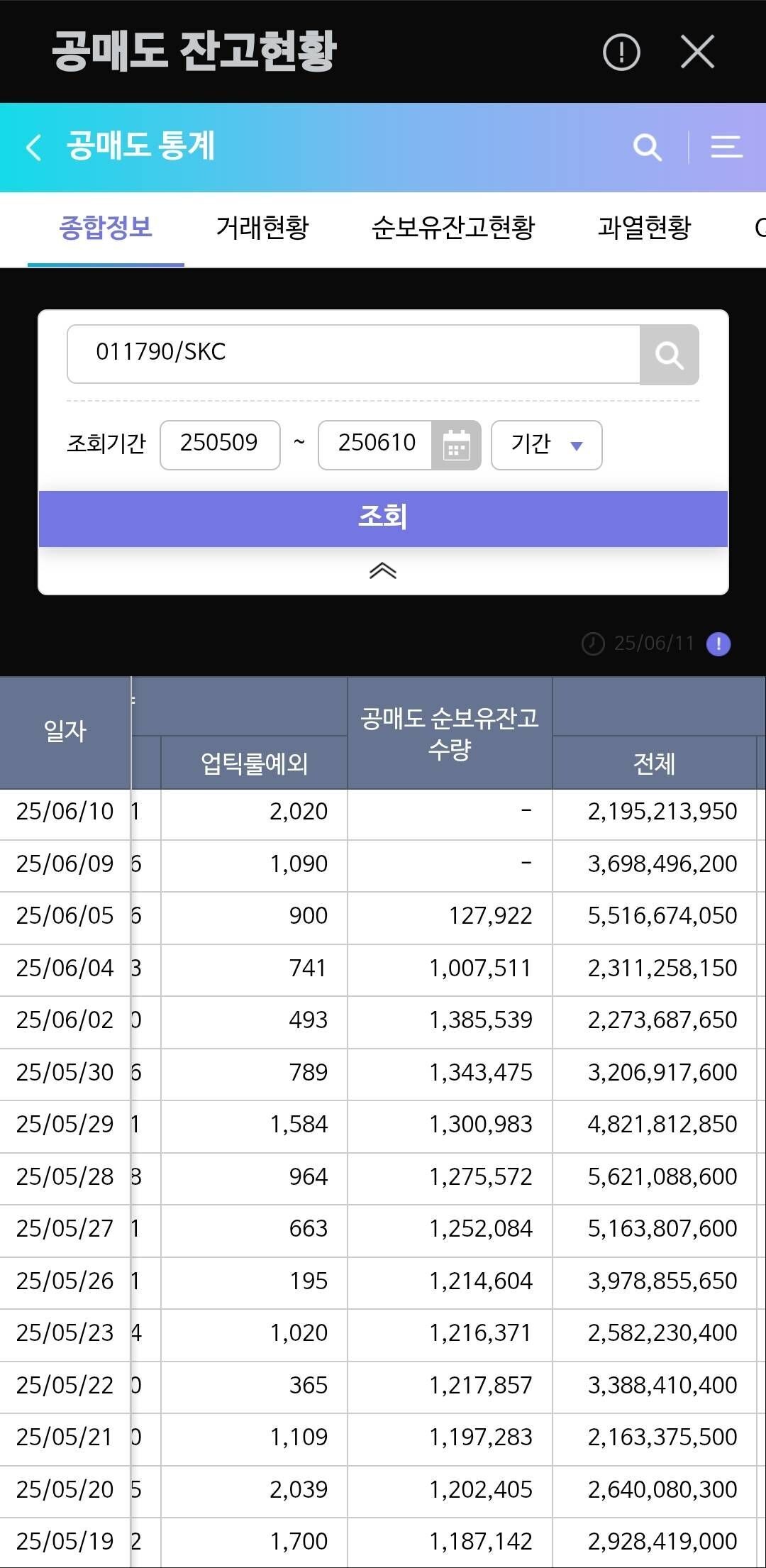Open the search icon in 공매도 통계 header

pyautogui.click(x=647, y=148)
